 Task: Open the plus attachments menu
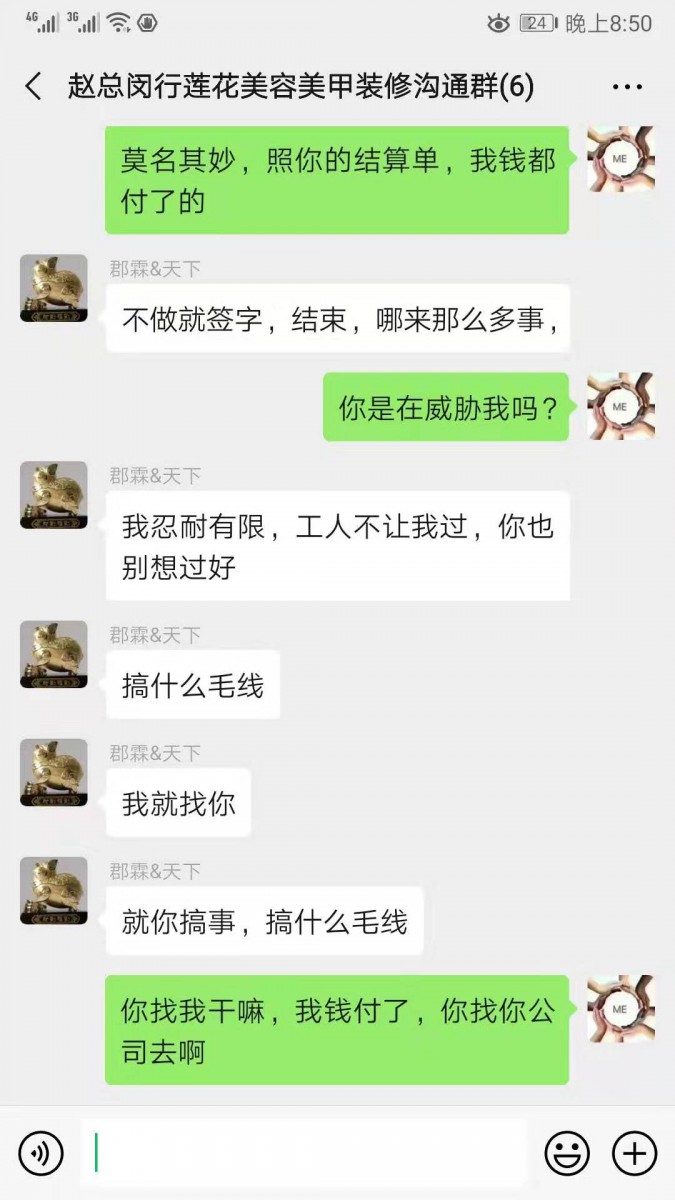coord(634,1153)
